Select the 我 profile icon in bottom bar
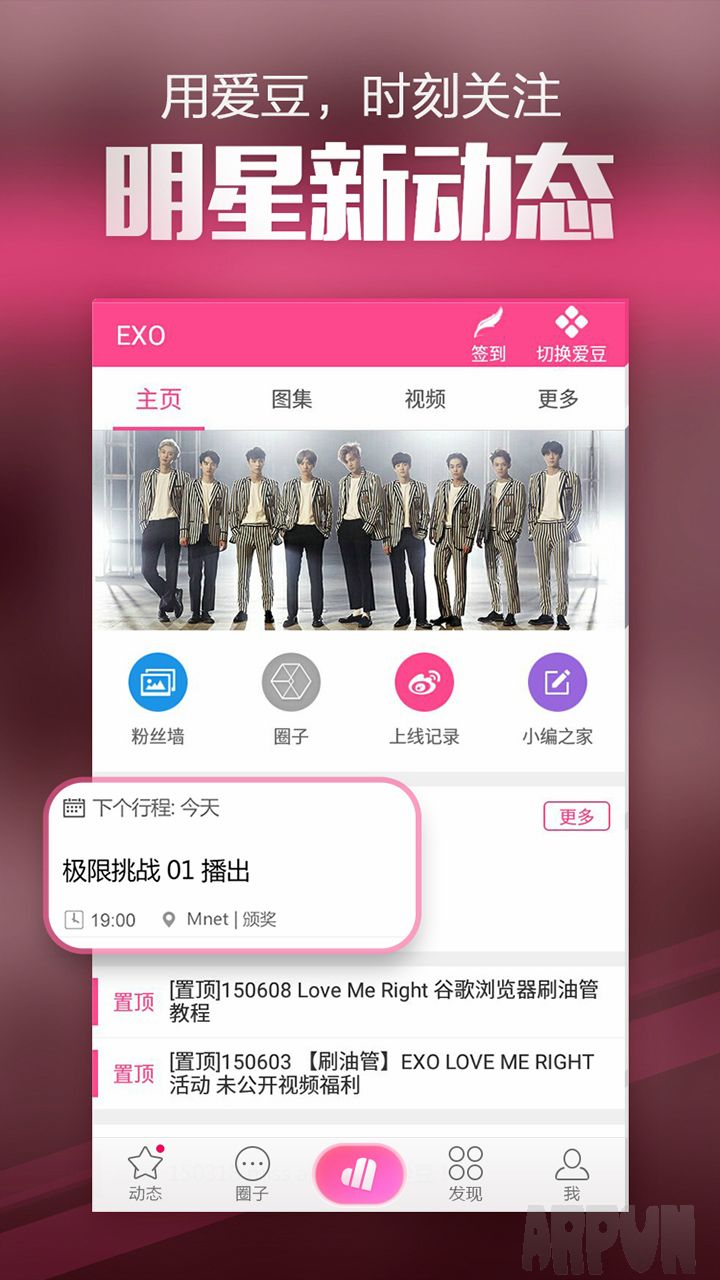Viewport: 720px width, 1280px height. coord(573,1166)
